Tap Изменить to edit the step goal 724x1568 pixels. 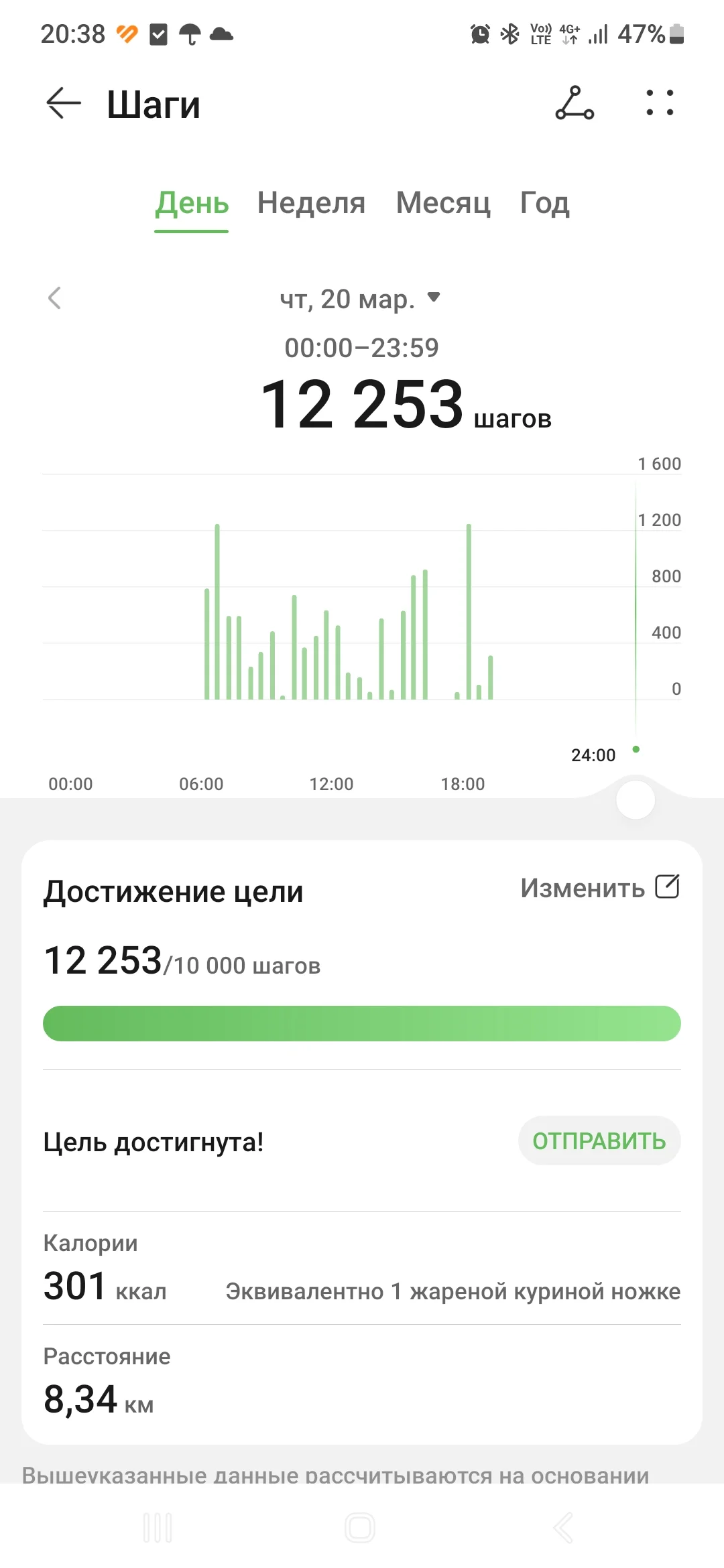click(x=599, y=888)
